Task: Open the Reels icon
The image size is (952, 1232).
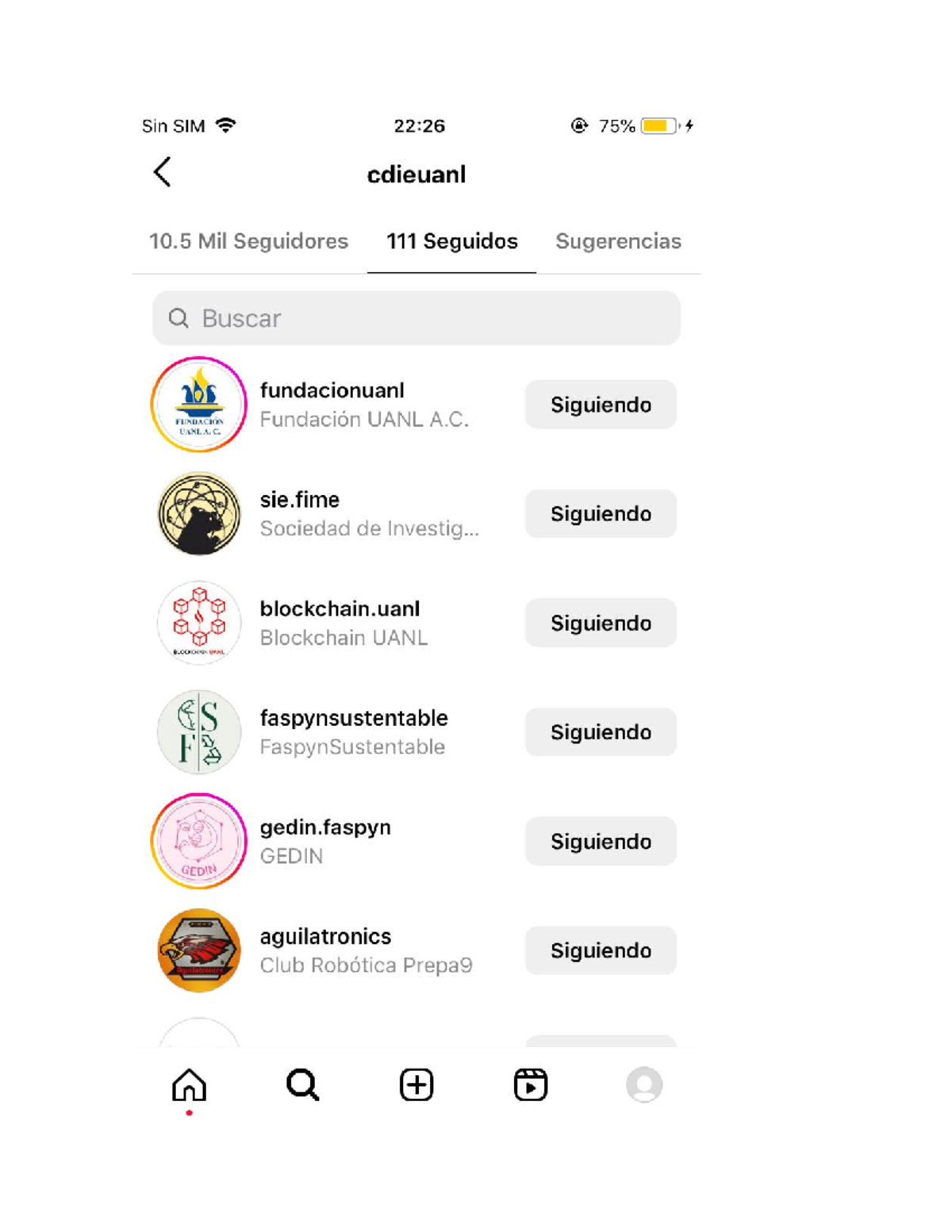Action: 531,1085
